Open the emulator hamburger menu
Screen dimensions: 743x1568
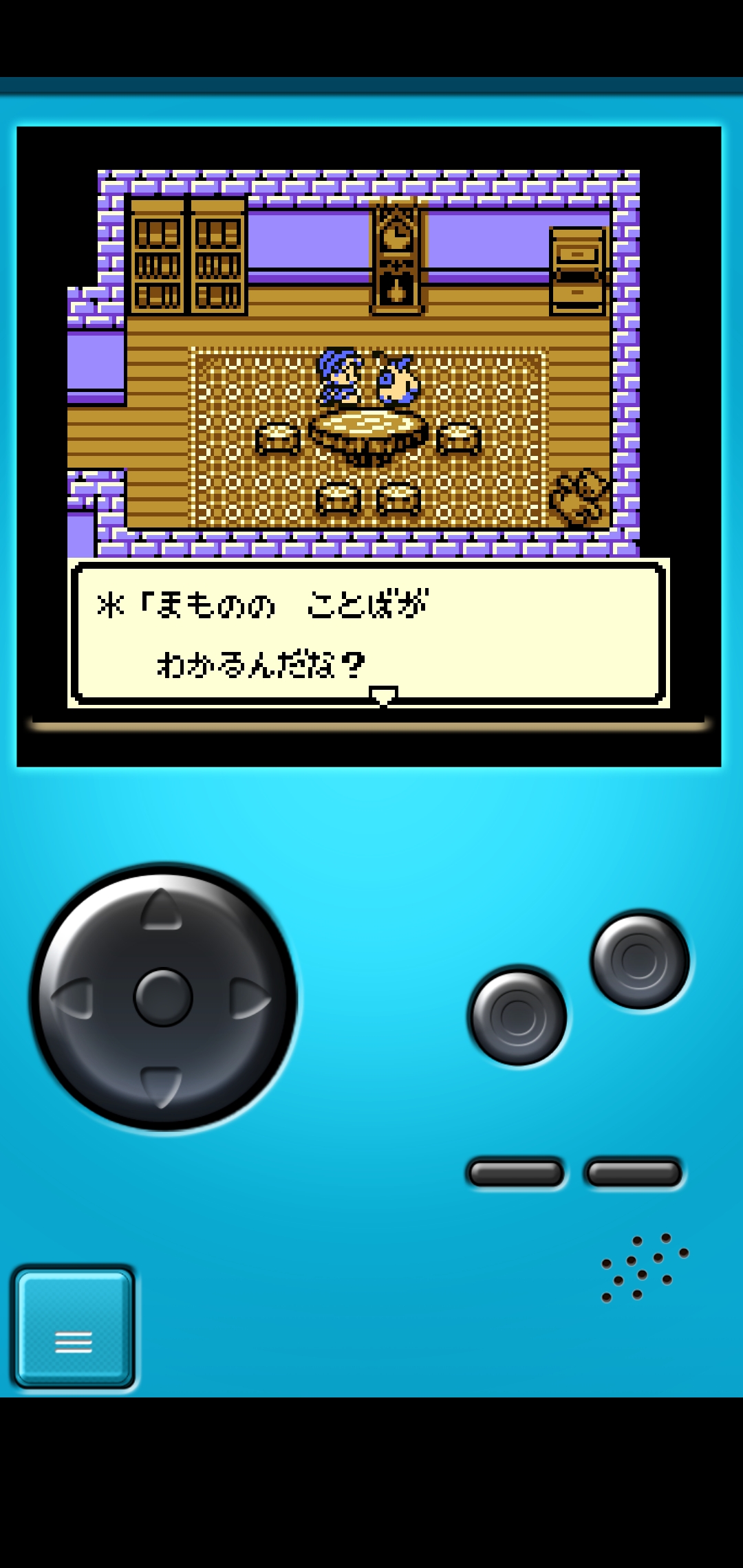click(x=74, y=1327)
